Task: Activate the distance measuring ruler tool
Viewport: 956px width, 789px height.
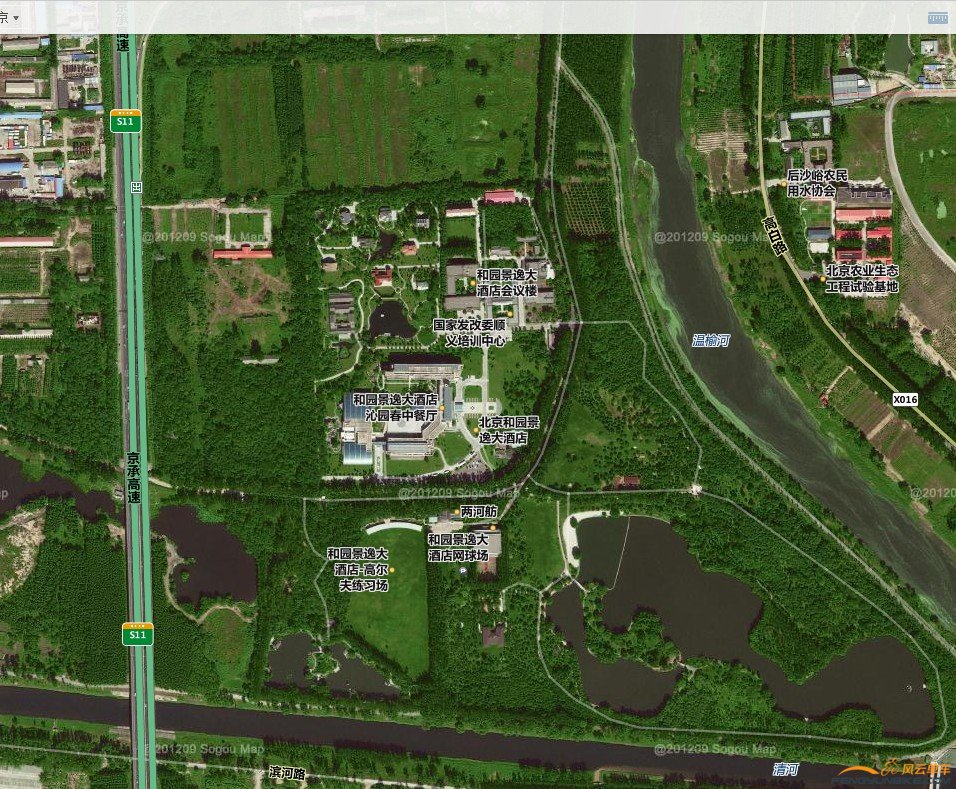Action: click(x=937, y=17)
